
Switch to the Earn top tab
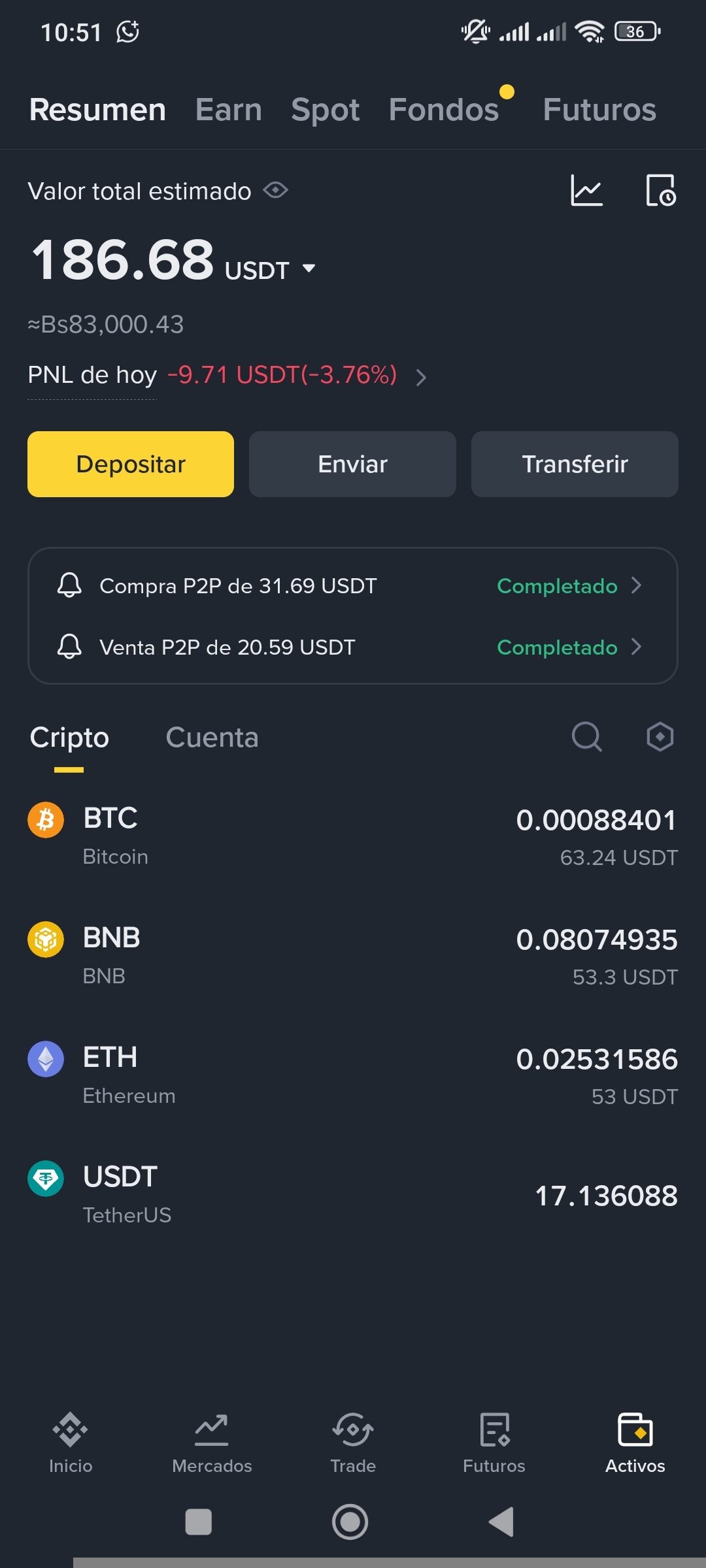pos(228,109)
